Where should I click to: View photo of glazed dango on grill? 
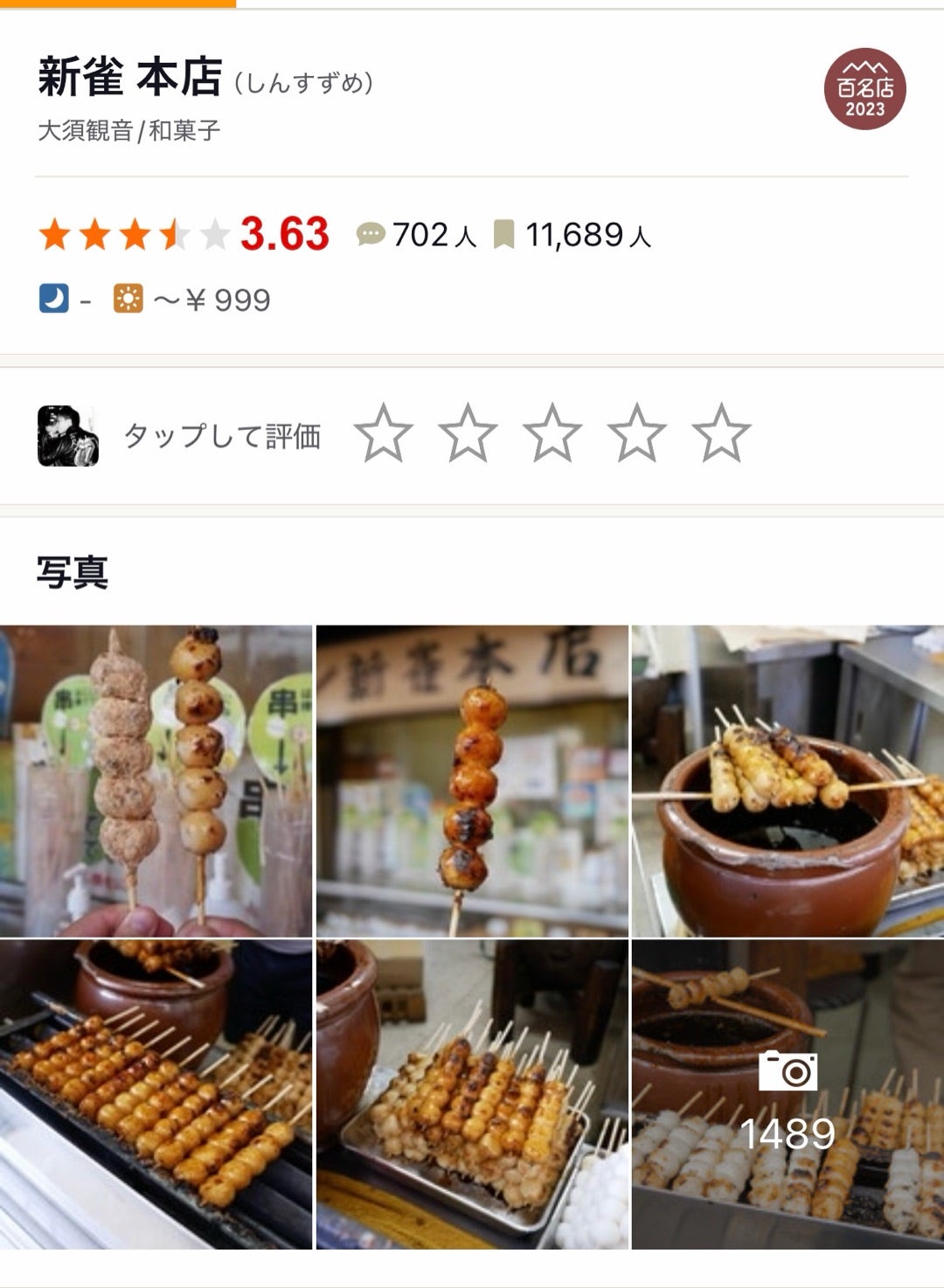tap(156, 1093)
